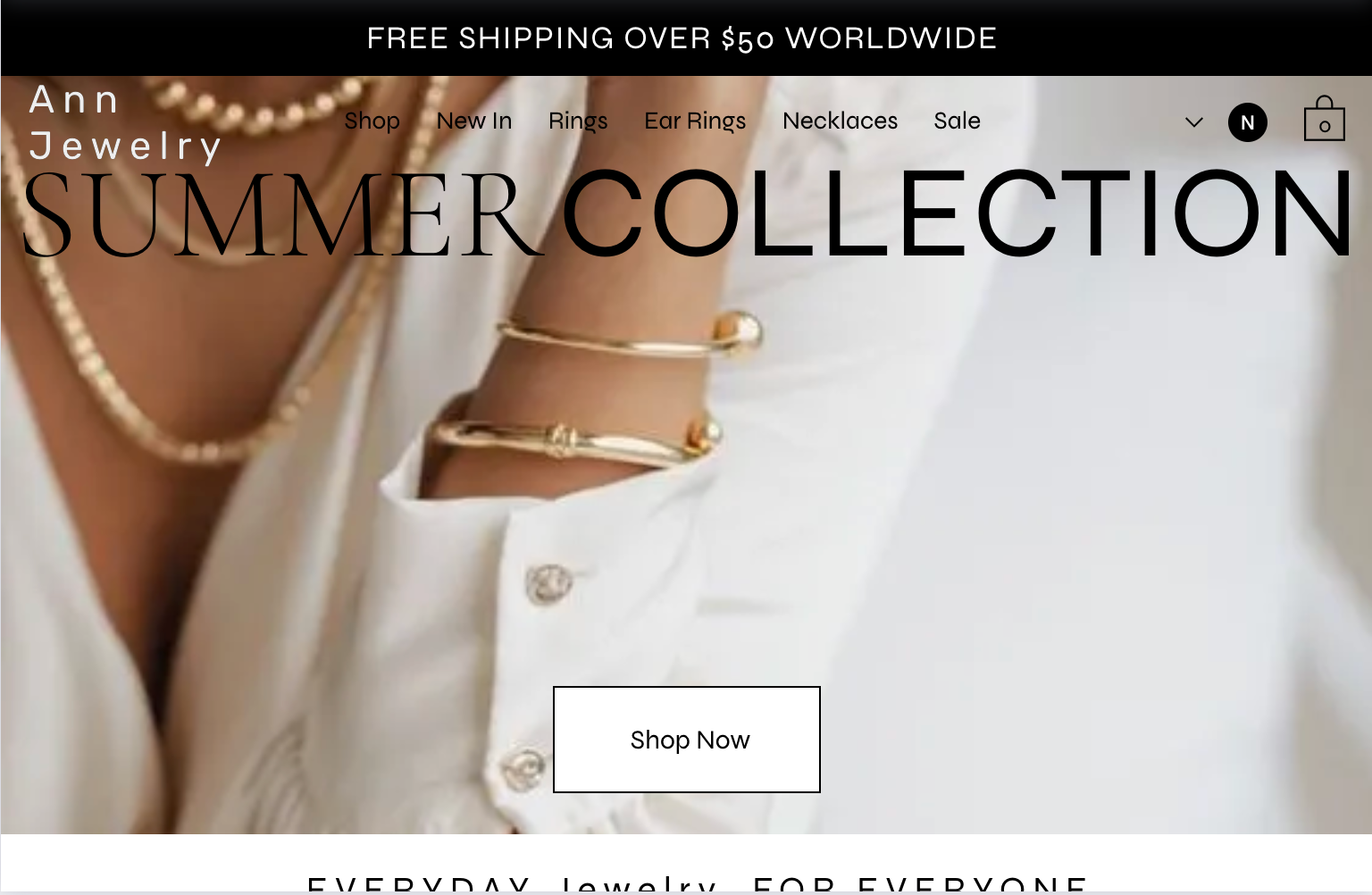This screenshot has width=1372, height=895.
Task: Open the Rings category
Action: click(x=578, y=121)
